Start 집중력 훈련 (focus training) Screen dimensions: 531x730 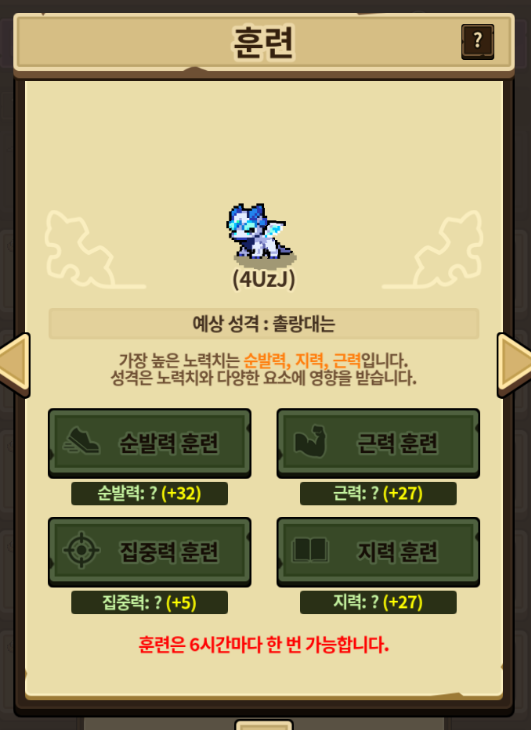click(x=149, y=552)
